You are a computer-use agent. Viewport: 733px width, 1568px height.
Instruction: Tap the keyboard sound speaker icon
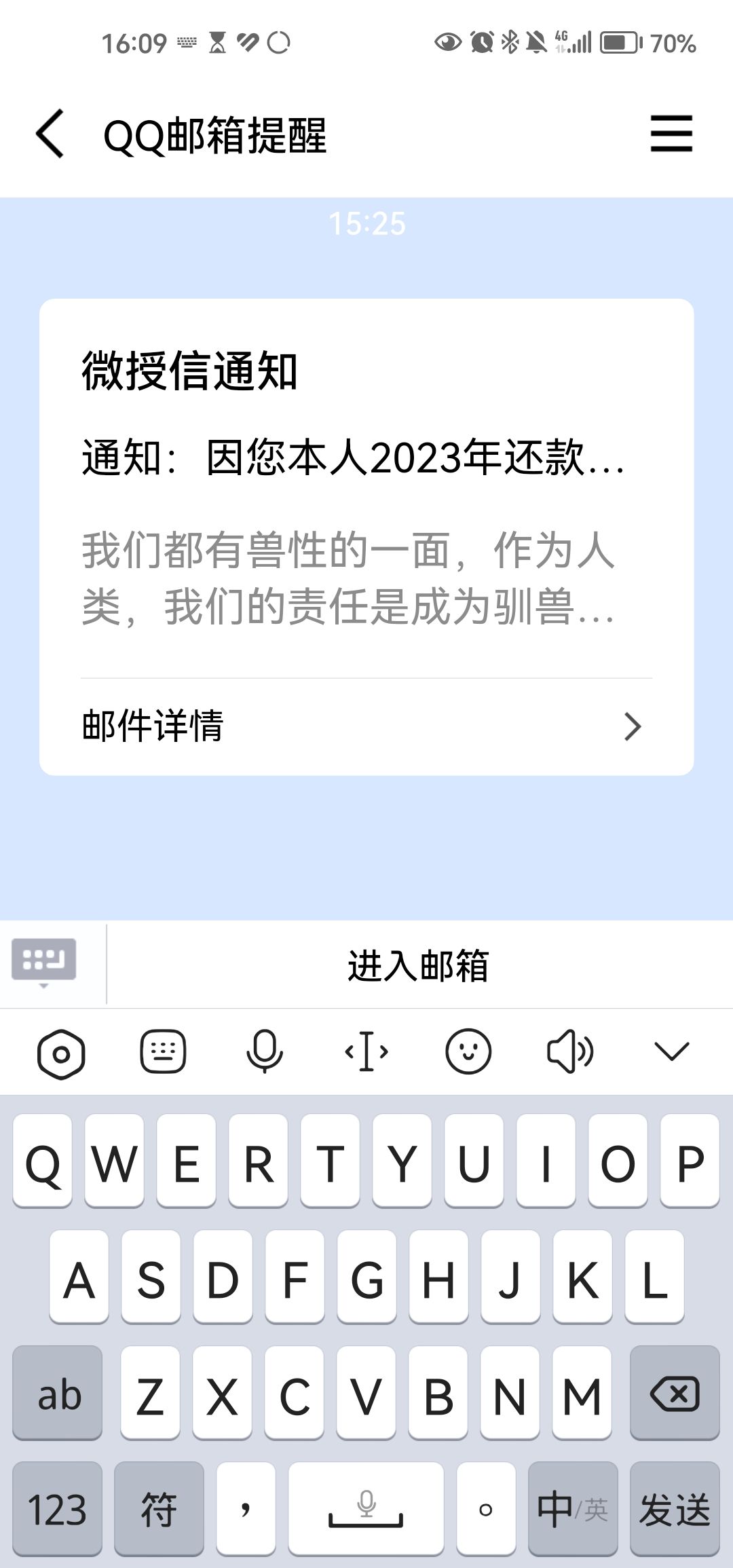pos(570,1052)
